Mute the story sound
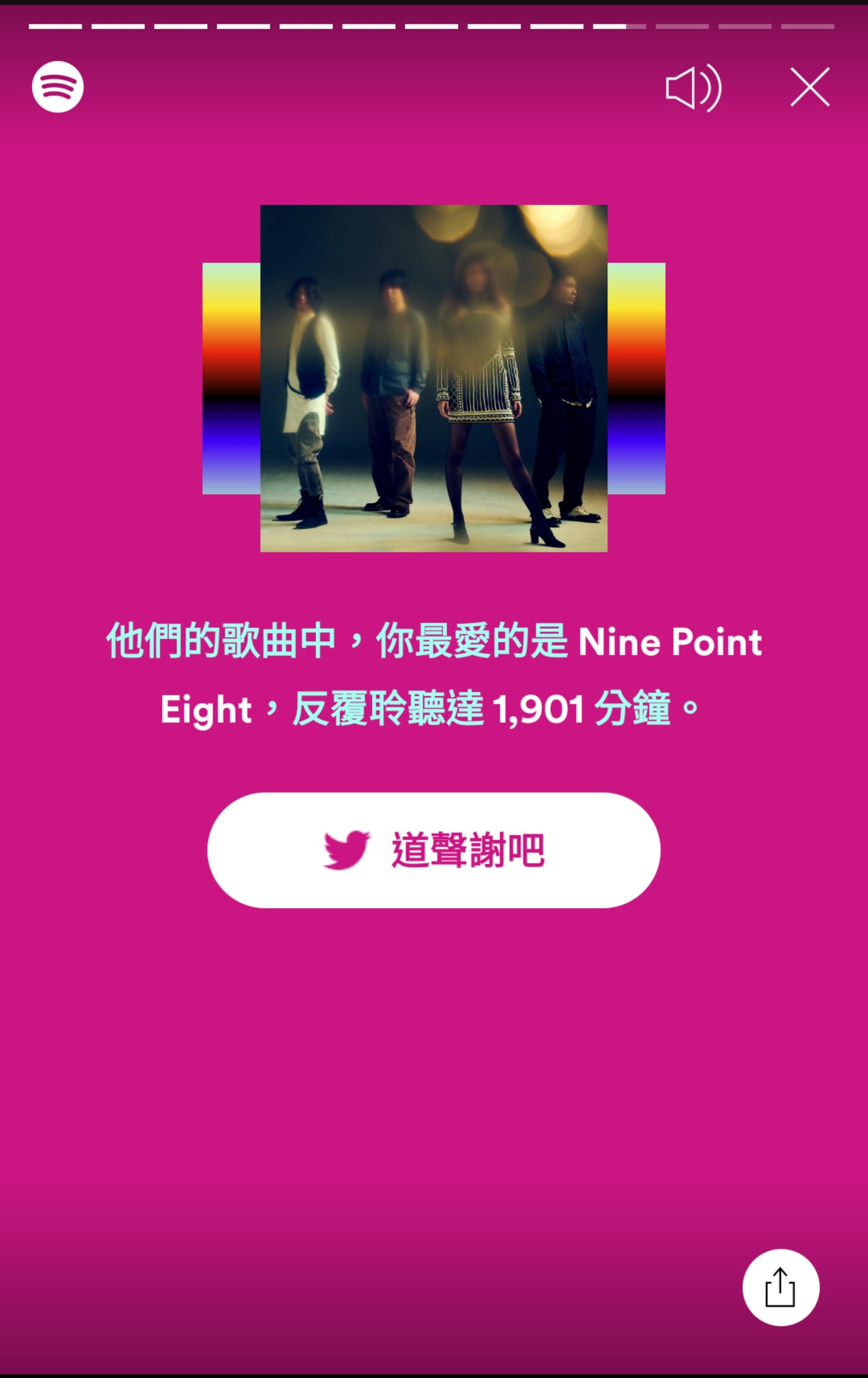 693,88
